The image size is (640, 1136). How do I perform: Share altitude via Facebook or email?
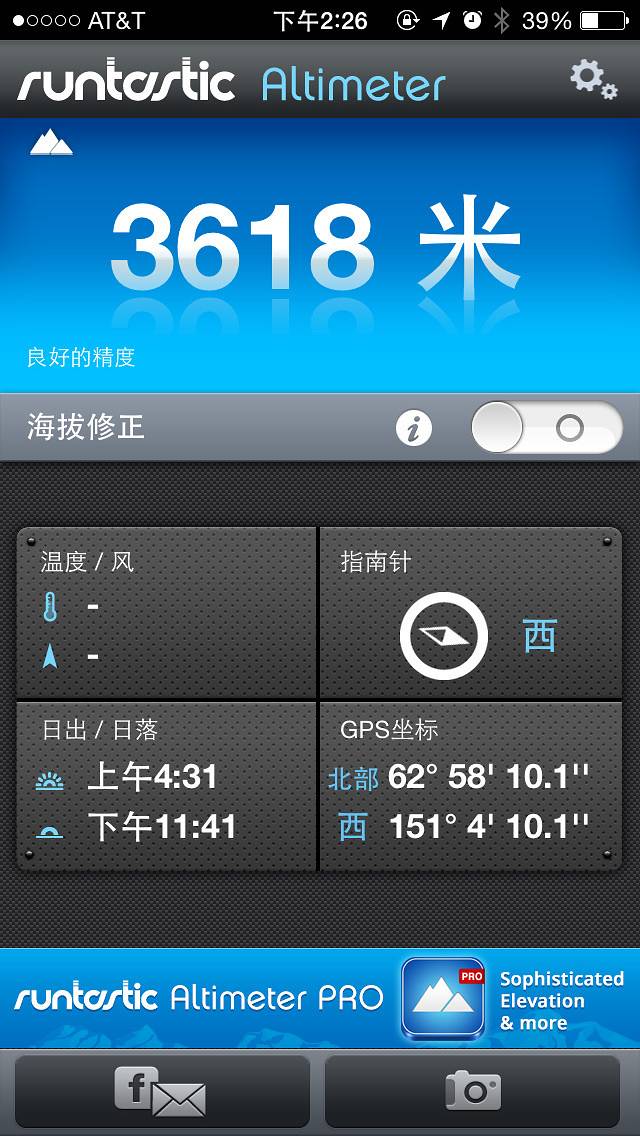click(162, 1091)
